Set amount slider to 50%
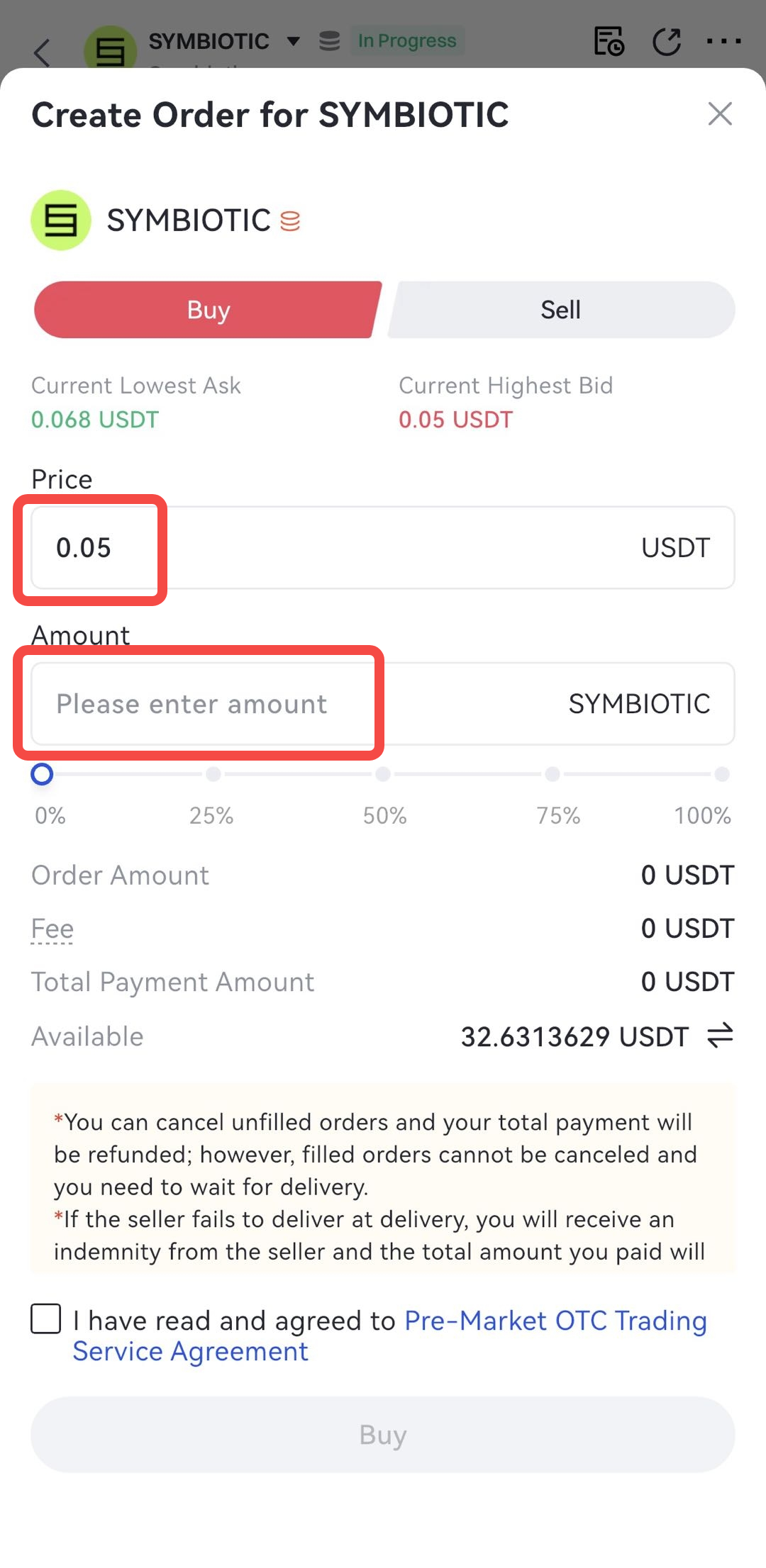Image resolution: width=766 pixels, height=1568 pixels. (x=383, y=774)
